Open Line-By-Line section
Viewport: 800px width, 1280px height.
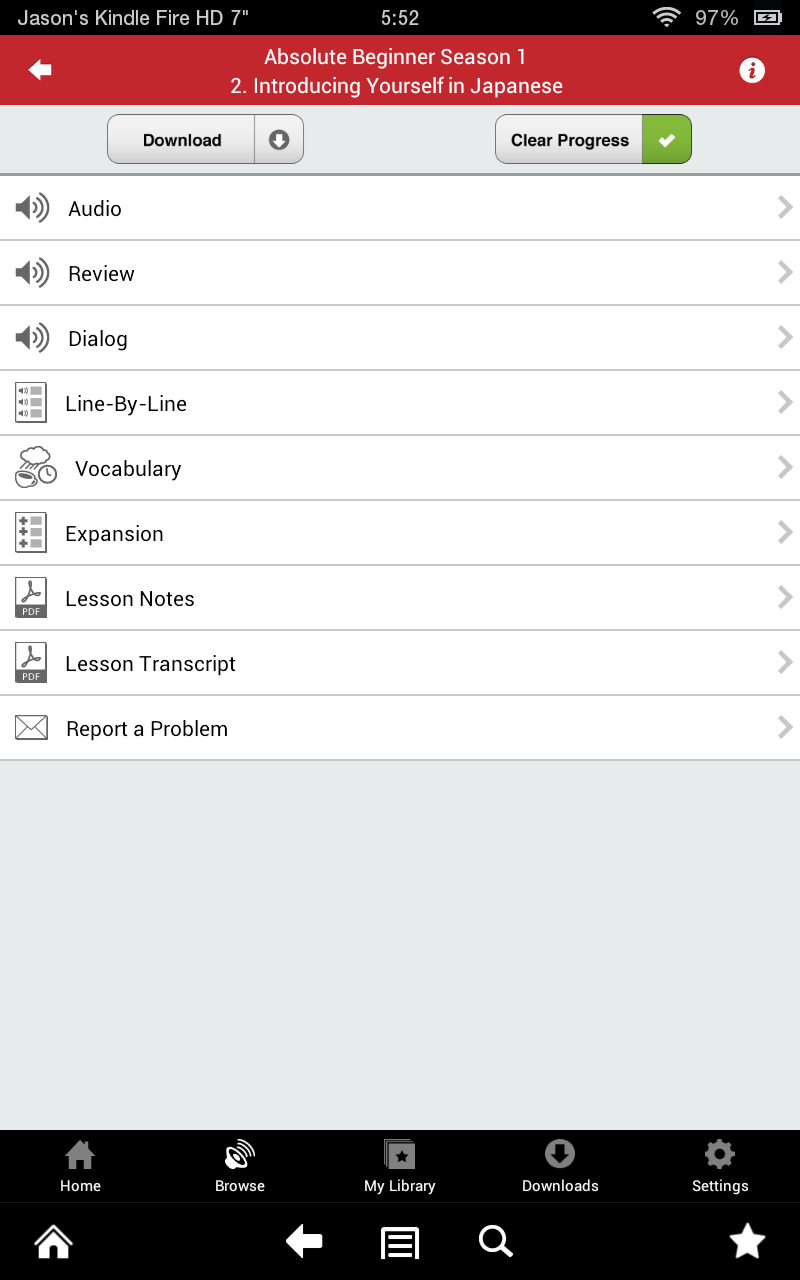400,403
